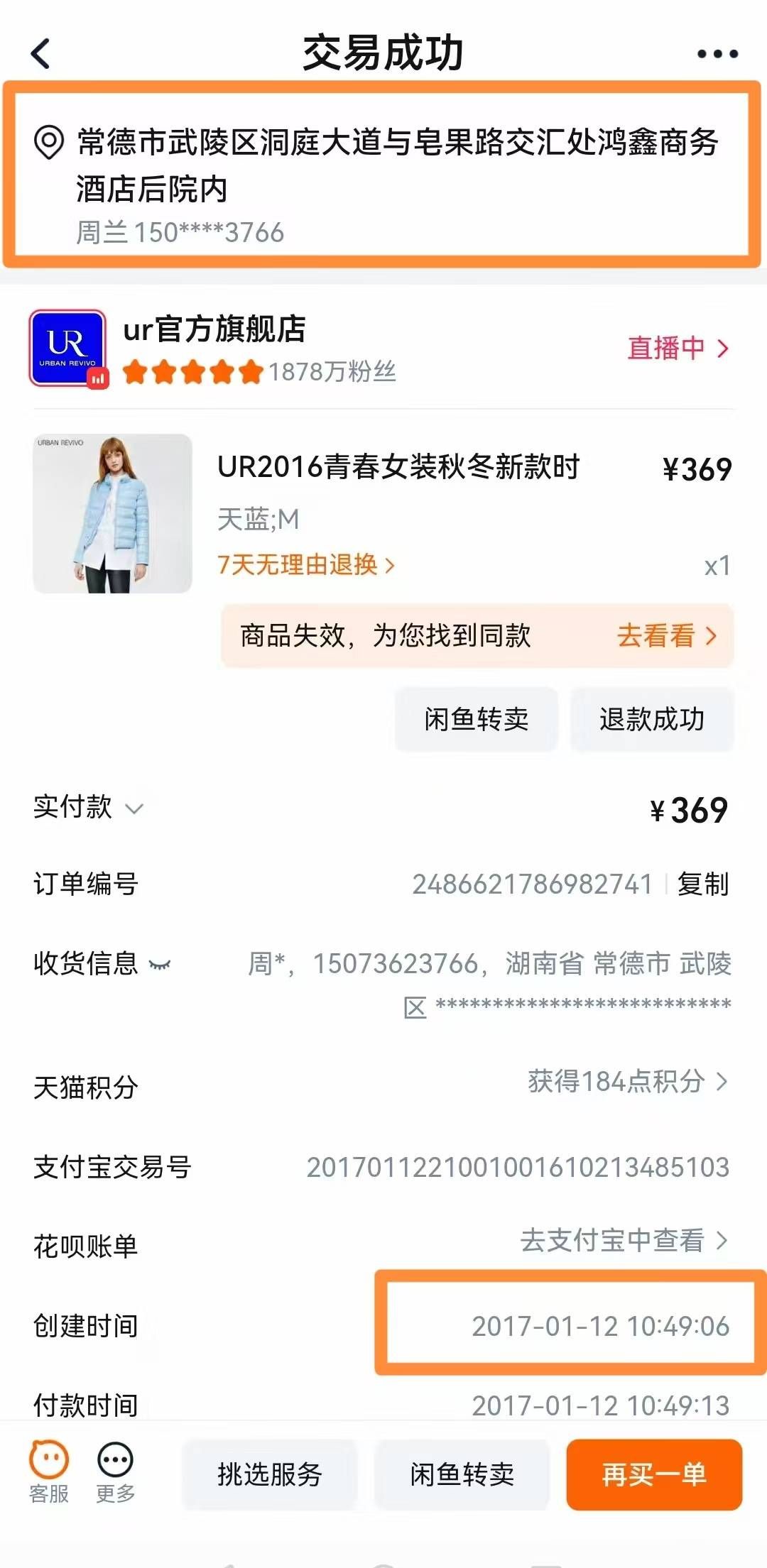
Task: Enter the store's 直播中 livestream
Action: coord(678,349)
